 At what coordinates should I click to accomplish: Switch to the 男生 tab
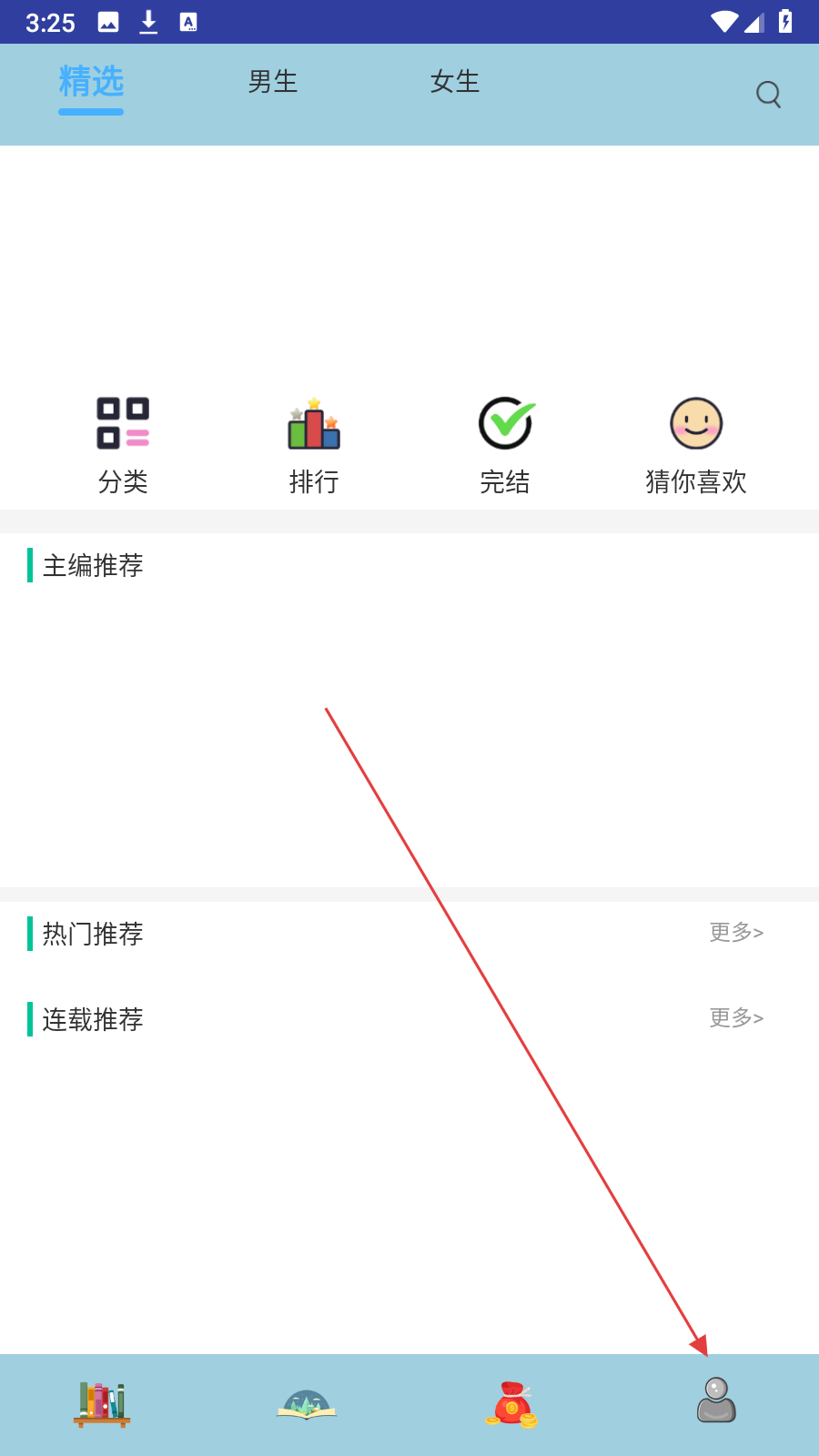[273, 82]
